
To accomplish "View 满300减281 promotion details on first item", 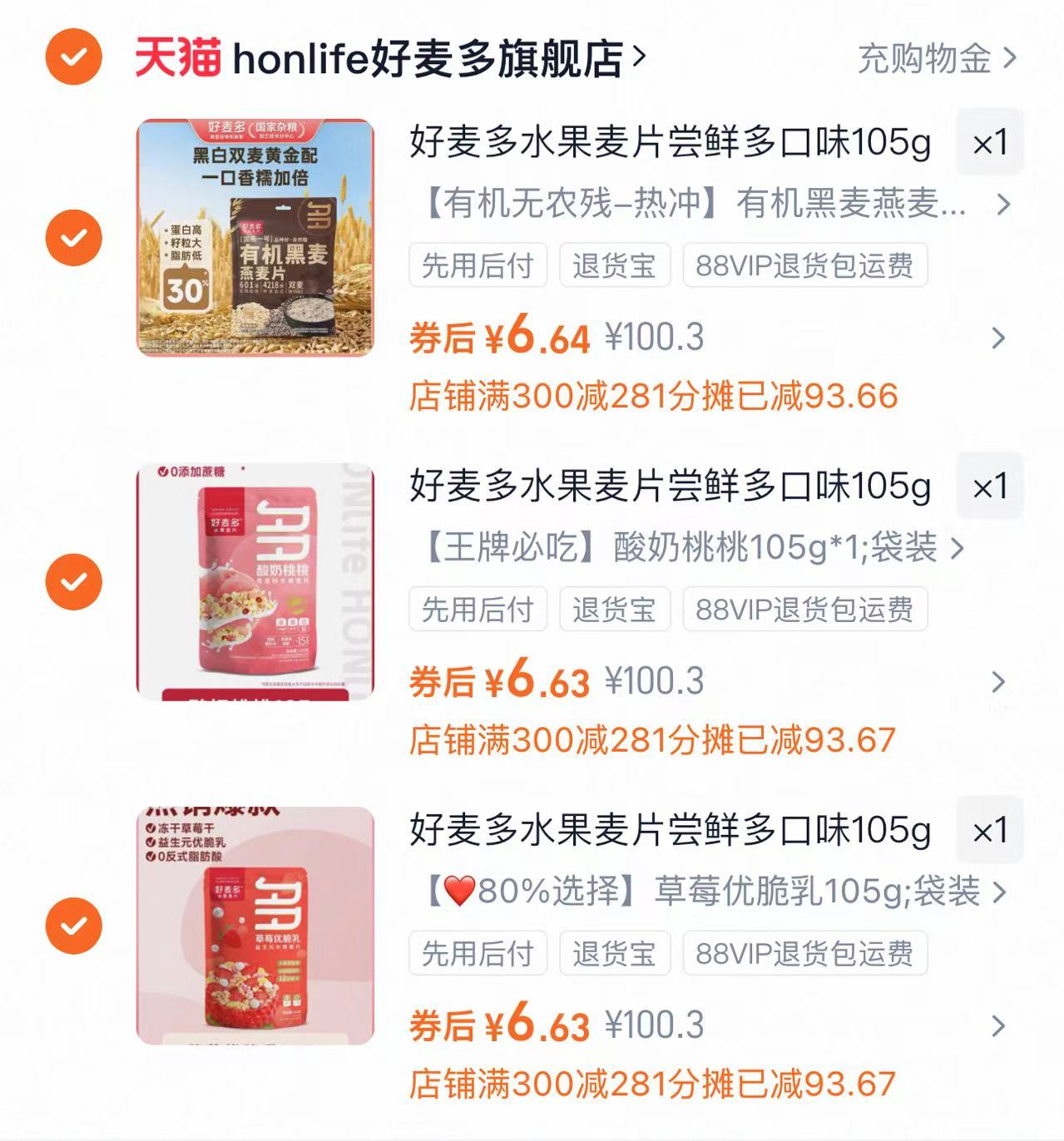I will coord(653,398).
